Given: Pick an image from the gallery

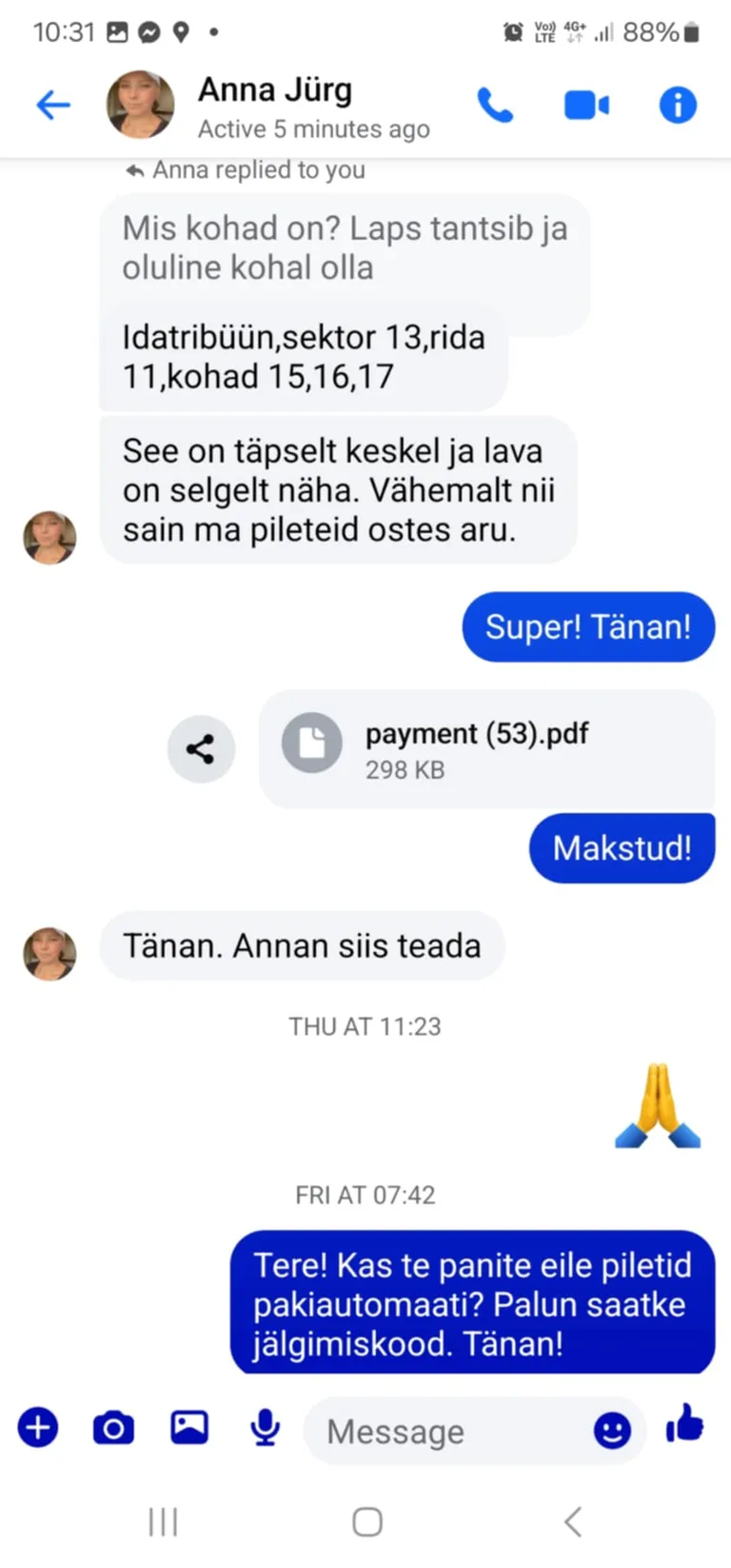Looking at the screenshot, I should (189, 1427).
